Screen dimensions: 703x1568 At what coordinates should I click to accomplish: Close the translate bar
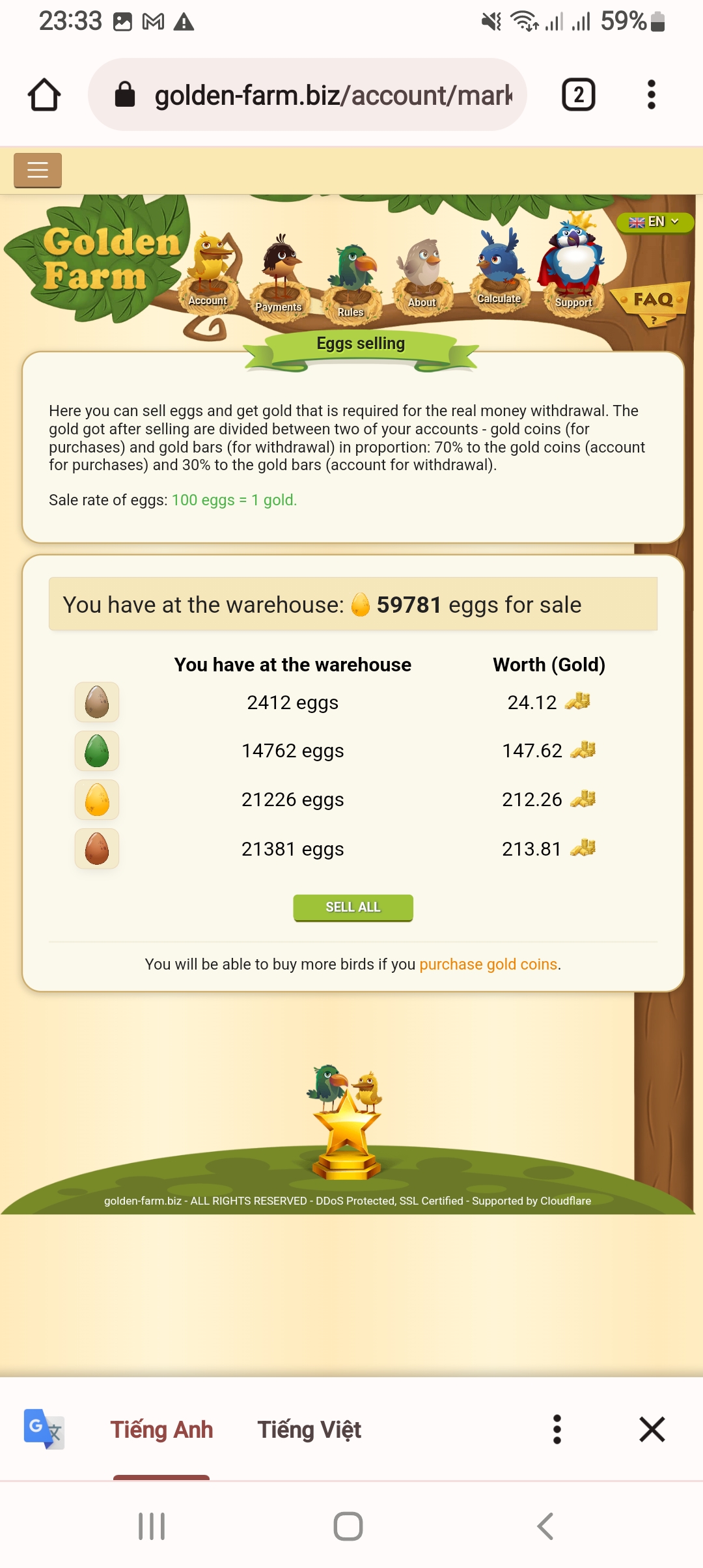tap(652, 1429)
